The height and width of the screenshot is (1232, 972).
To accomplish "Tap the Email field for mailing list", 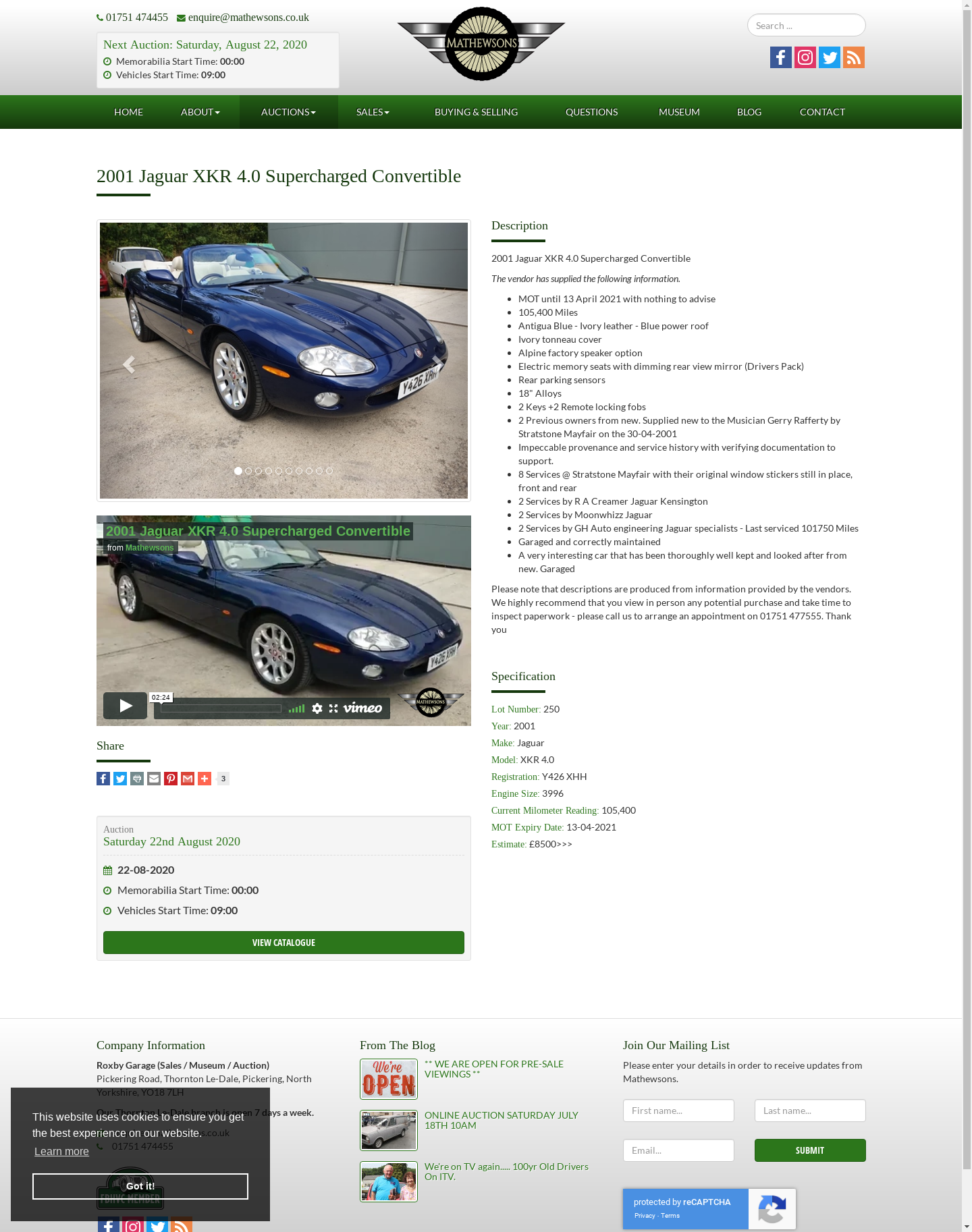I will pos(678,1150).
